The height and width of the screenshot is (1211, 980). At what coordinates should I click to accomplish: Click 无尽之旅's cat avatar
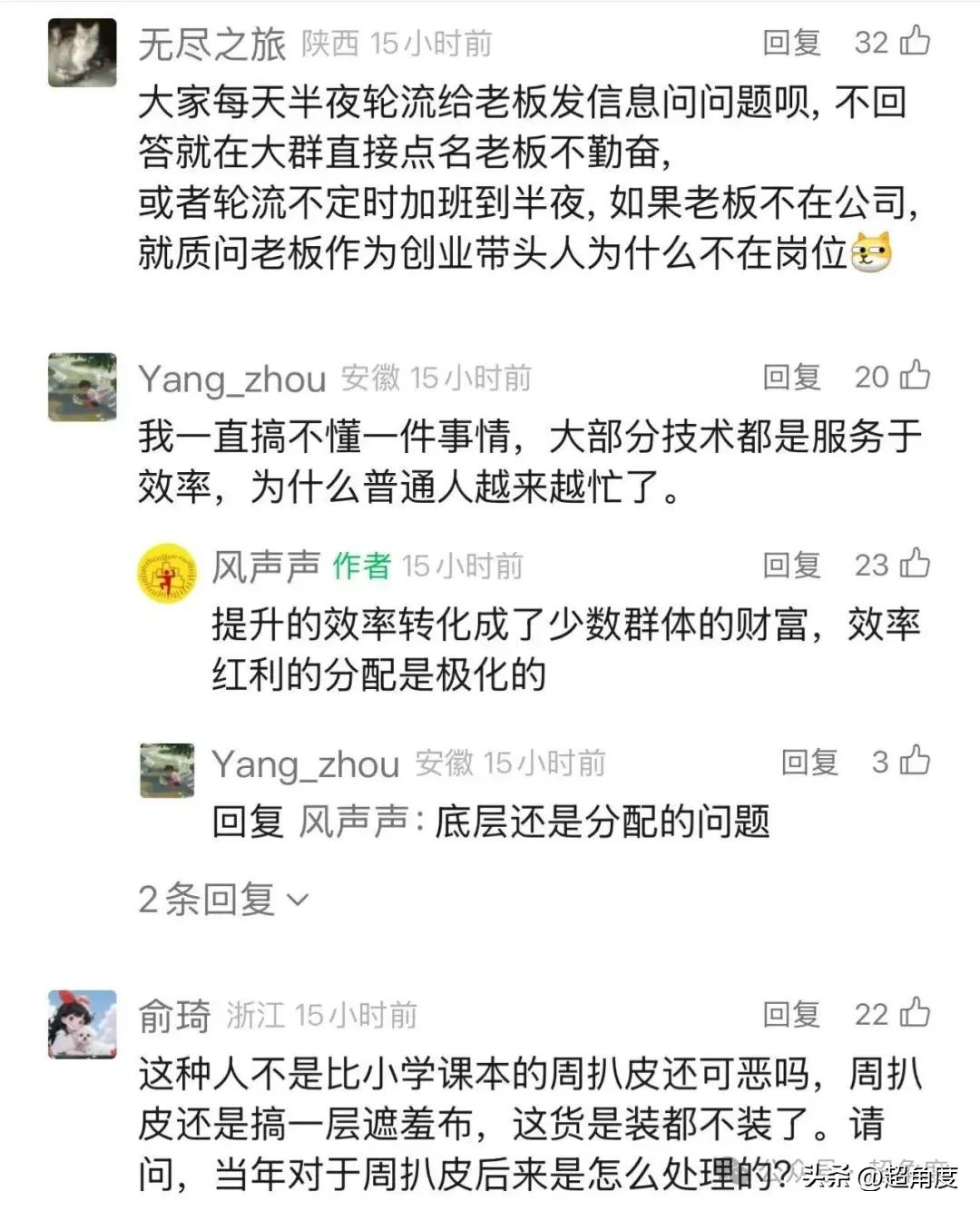82,50
